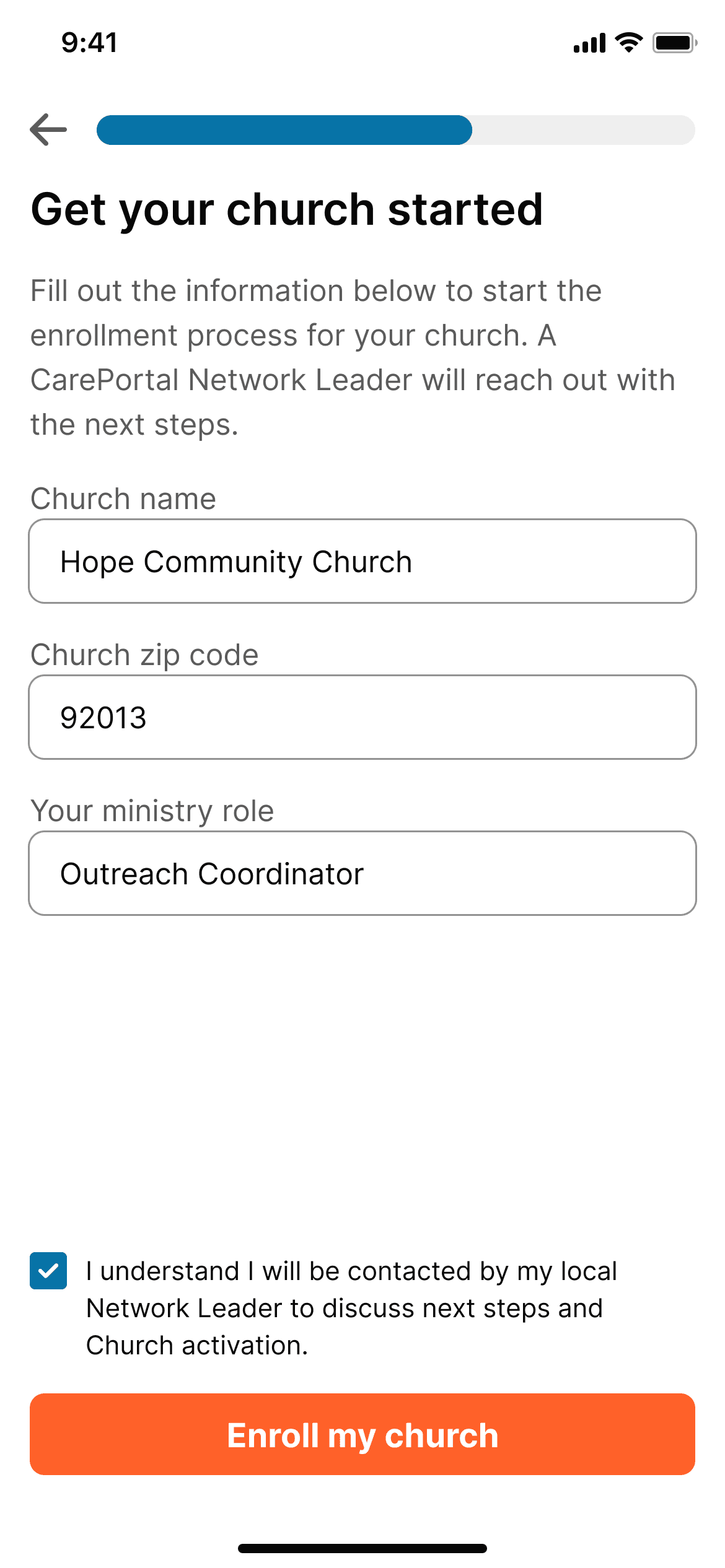Image resolution: width=725 pixels, height=1568 pixels.
Task: Tap Enroll my church to submit
Action: tap(362, 1434)
